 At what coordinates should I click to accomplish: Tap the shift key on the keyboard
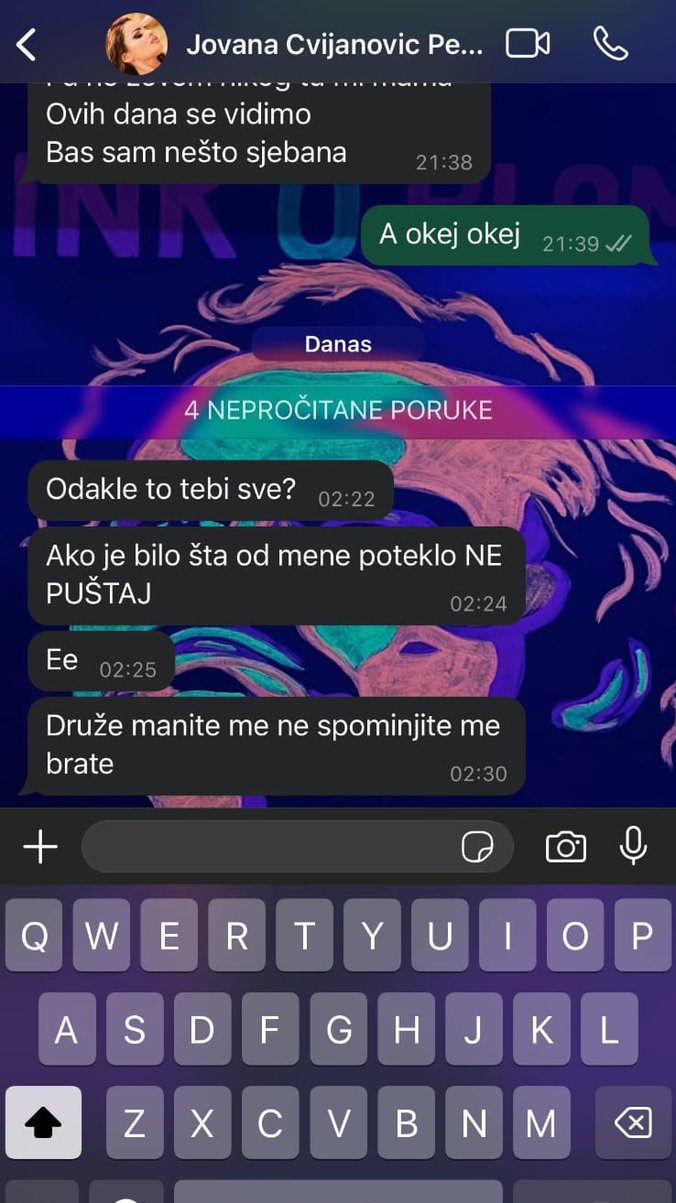43,1123
